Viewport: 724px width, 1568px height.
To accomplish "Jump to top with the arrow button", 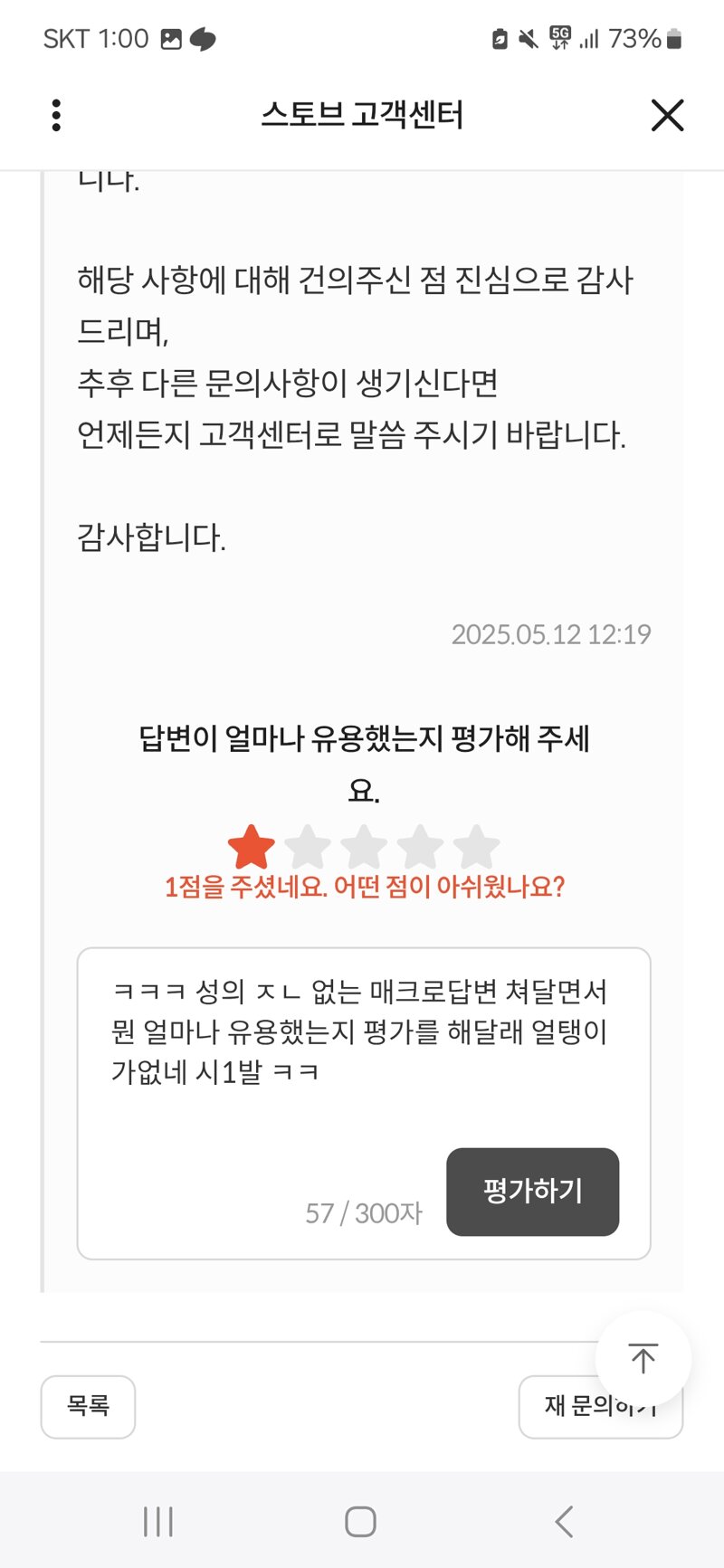I will coord(643,1358).
